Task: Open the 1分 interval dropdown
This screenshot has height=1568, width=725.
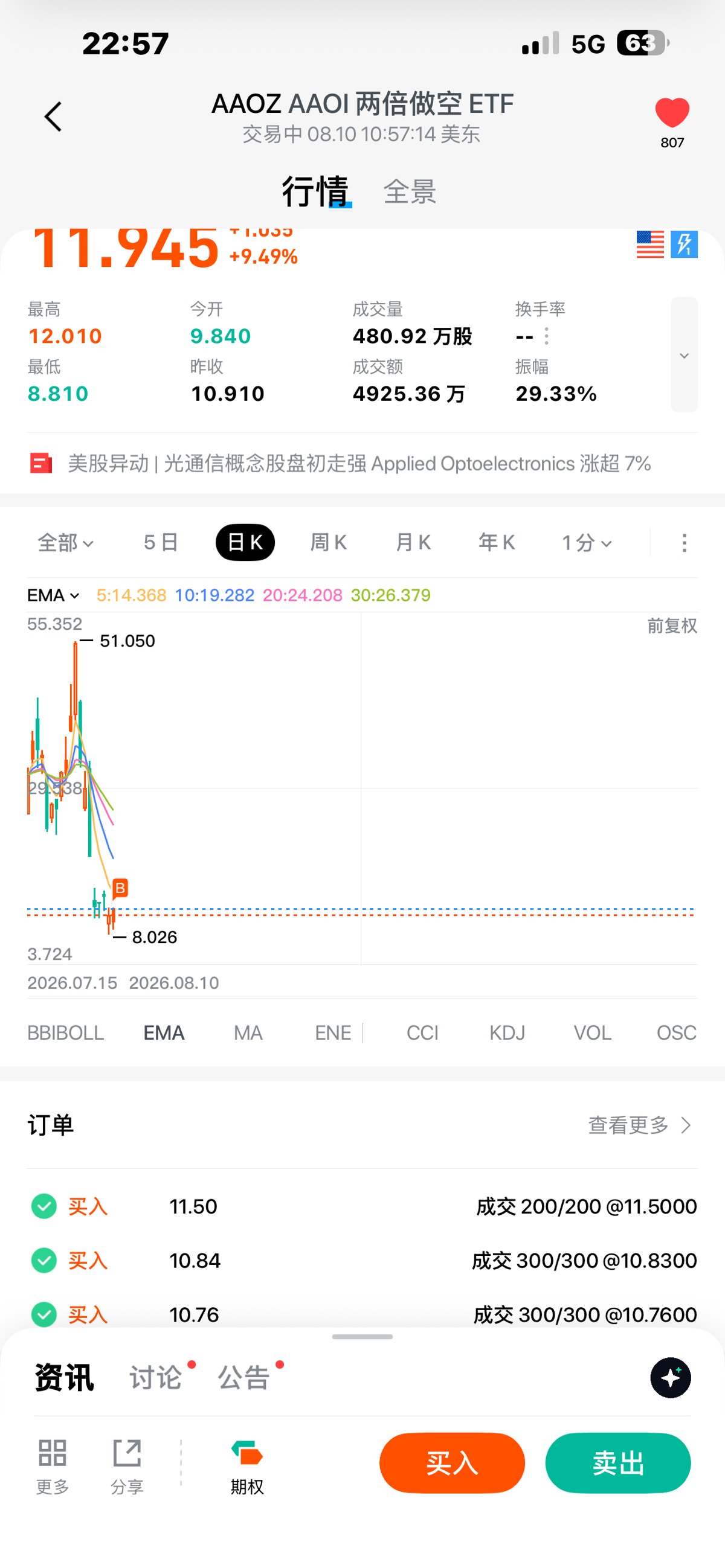Action: point(587,542)
